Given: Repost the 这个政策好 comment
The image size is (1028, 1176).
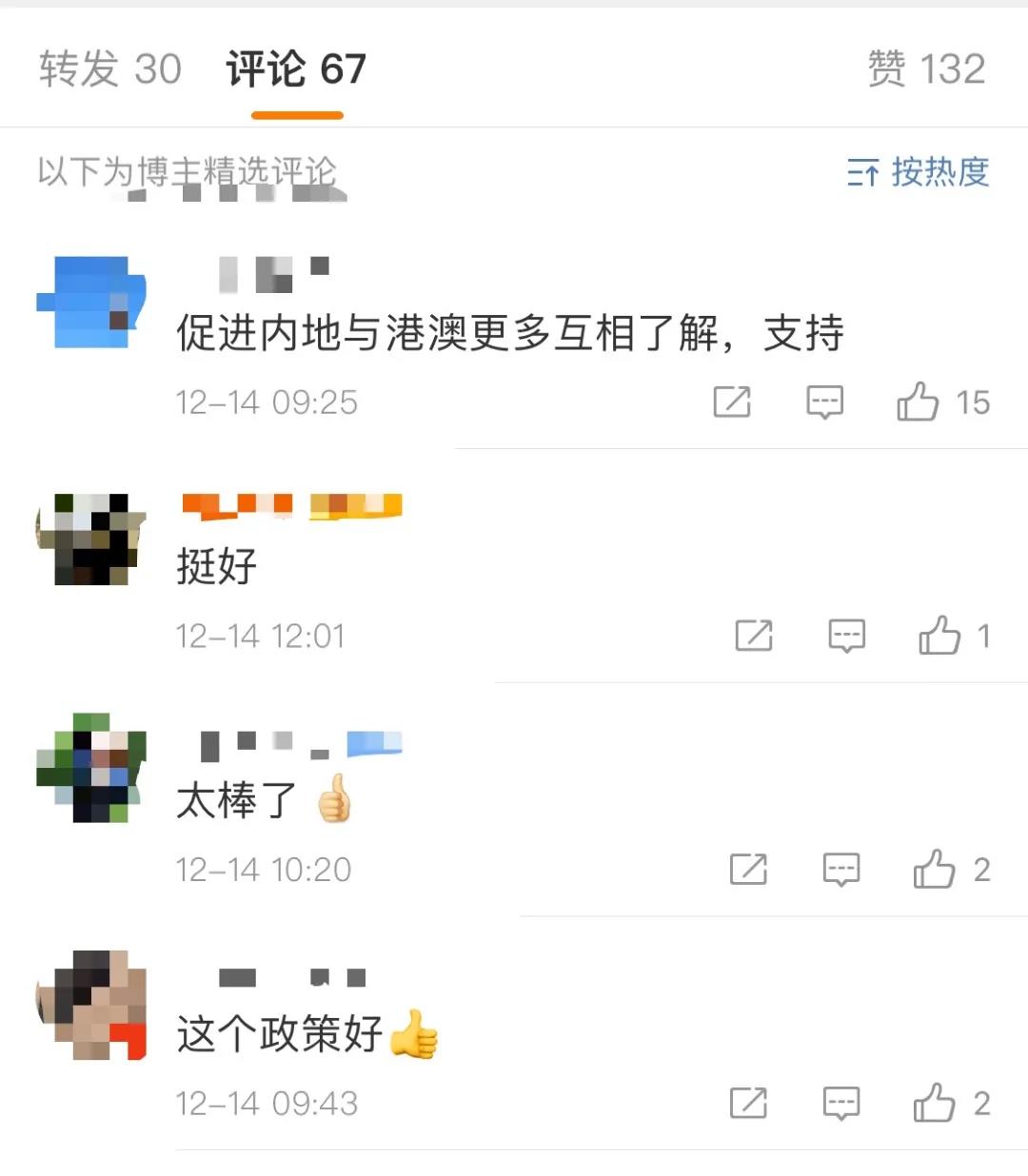Looking at the screenshot, I should point(748,1104).
